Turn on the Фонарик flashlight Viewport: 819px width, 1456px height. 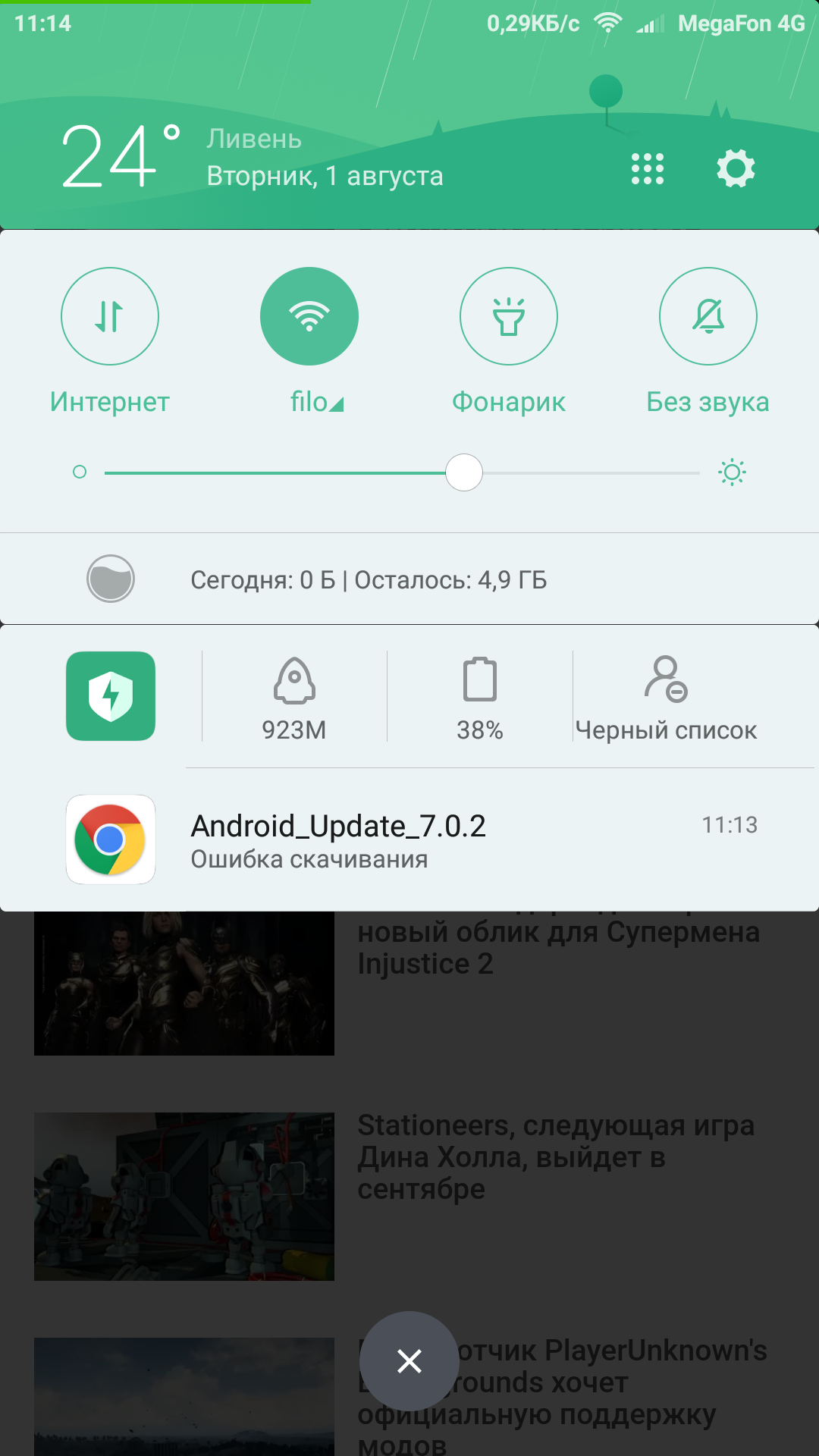tap(509, 316)
